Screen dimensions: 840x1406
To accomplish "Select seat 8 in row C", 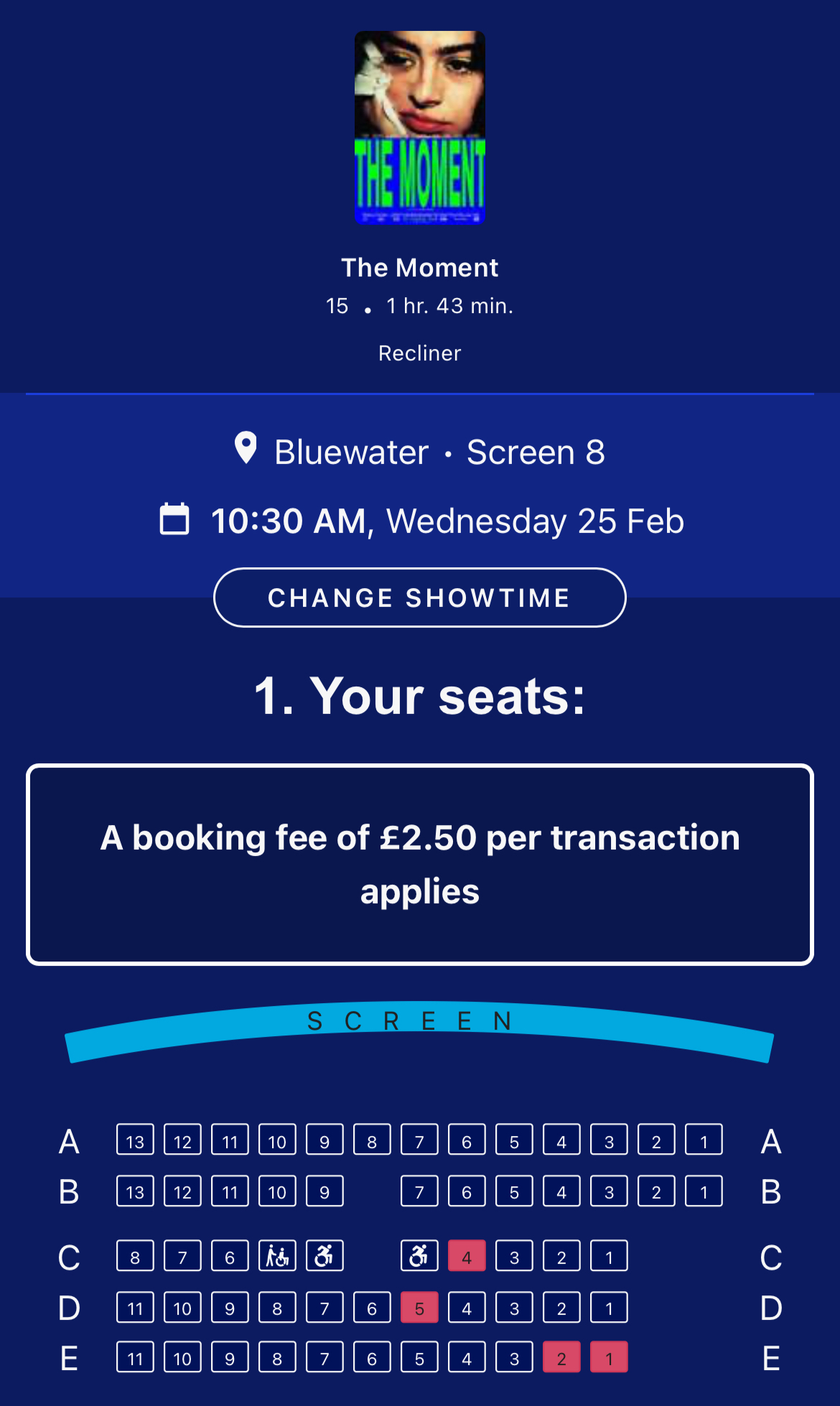I will tap(135, 1256).
